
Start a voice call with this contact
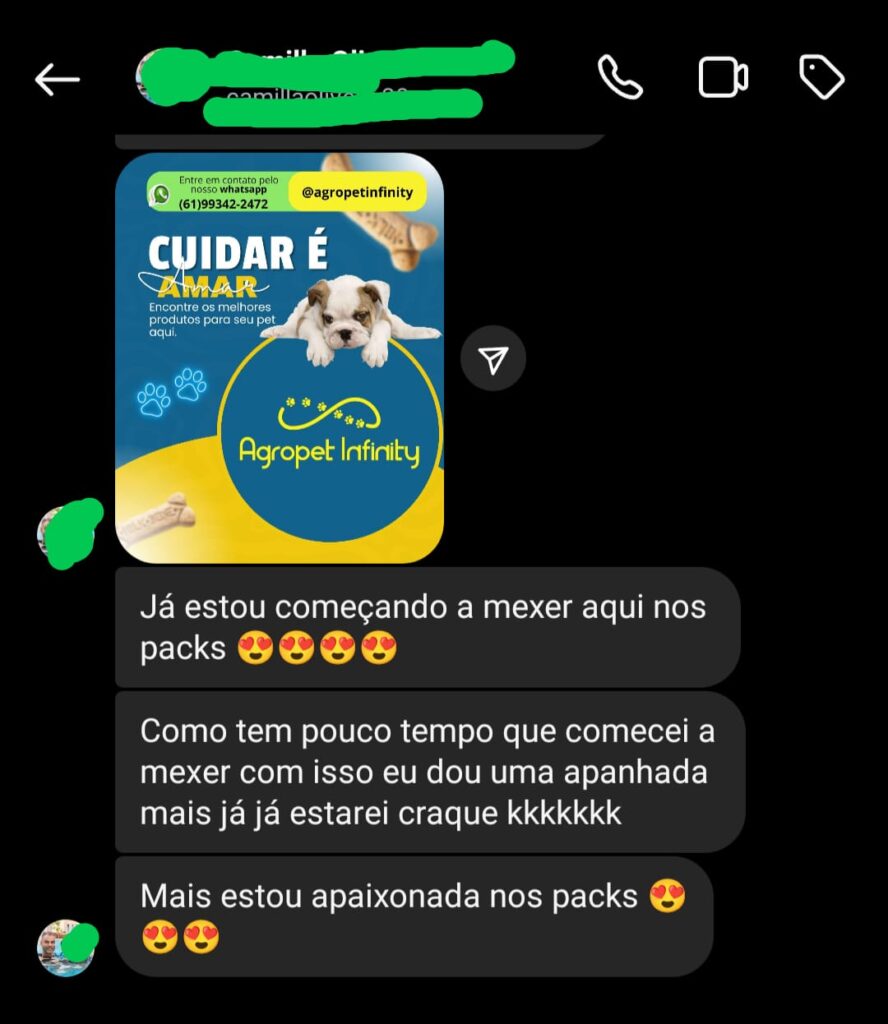coord(620,78)
